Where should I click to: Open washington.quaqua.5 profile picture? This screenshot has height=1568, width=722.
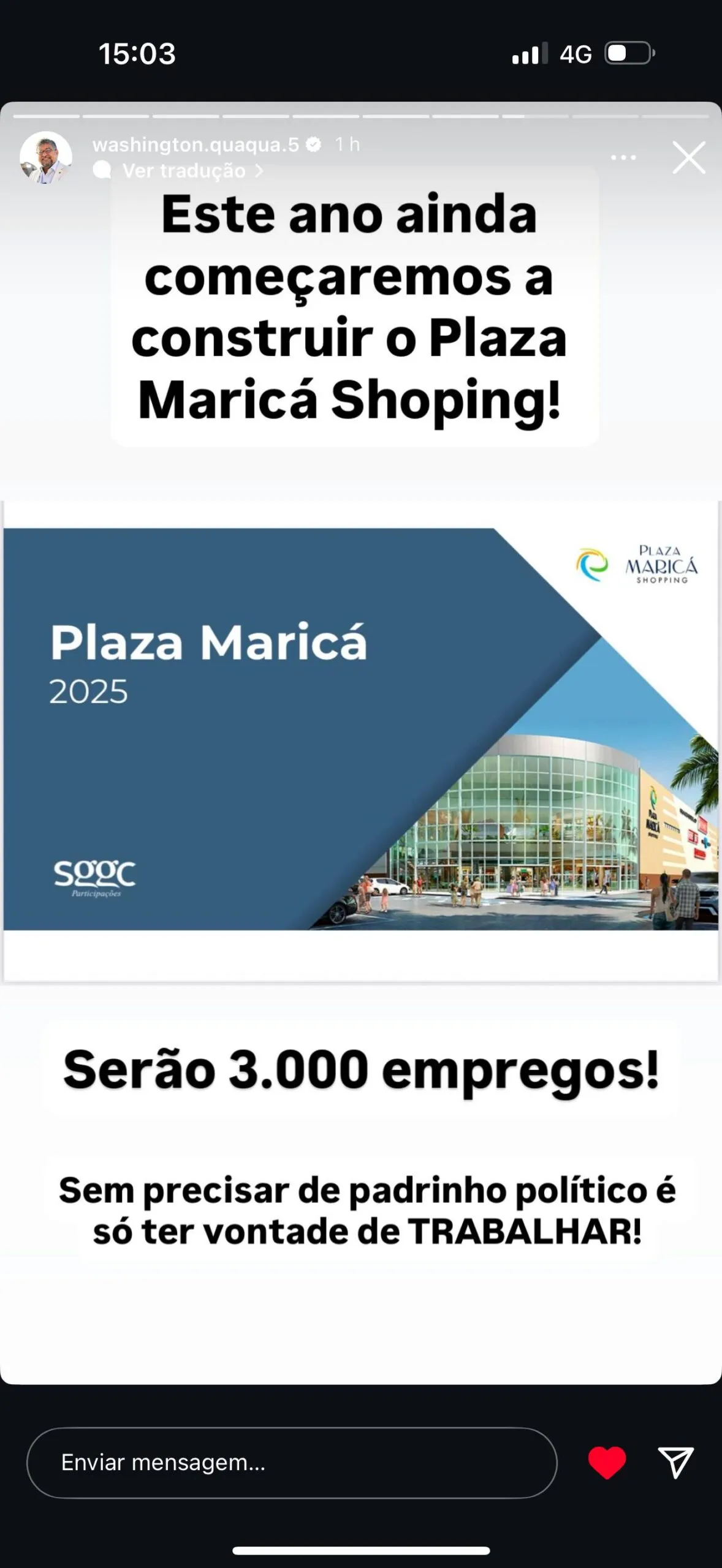click(46, 157)
